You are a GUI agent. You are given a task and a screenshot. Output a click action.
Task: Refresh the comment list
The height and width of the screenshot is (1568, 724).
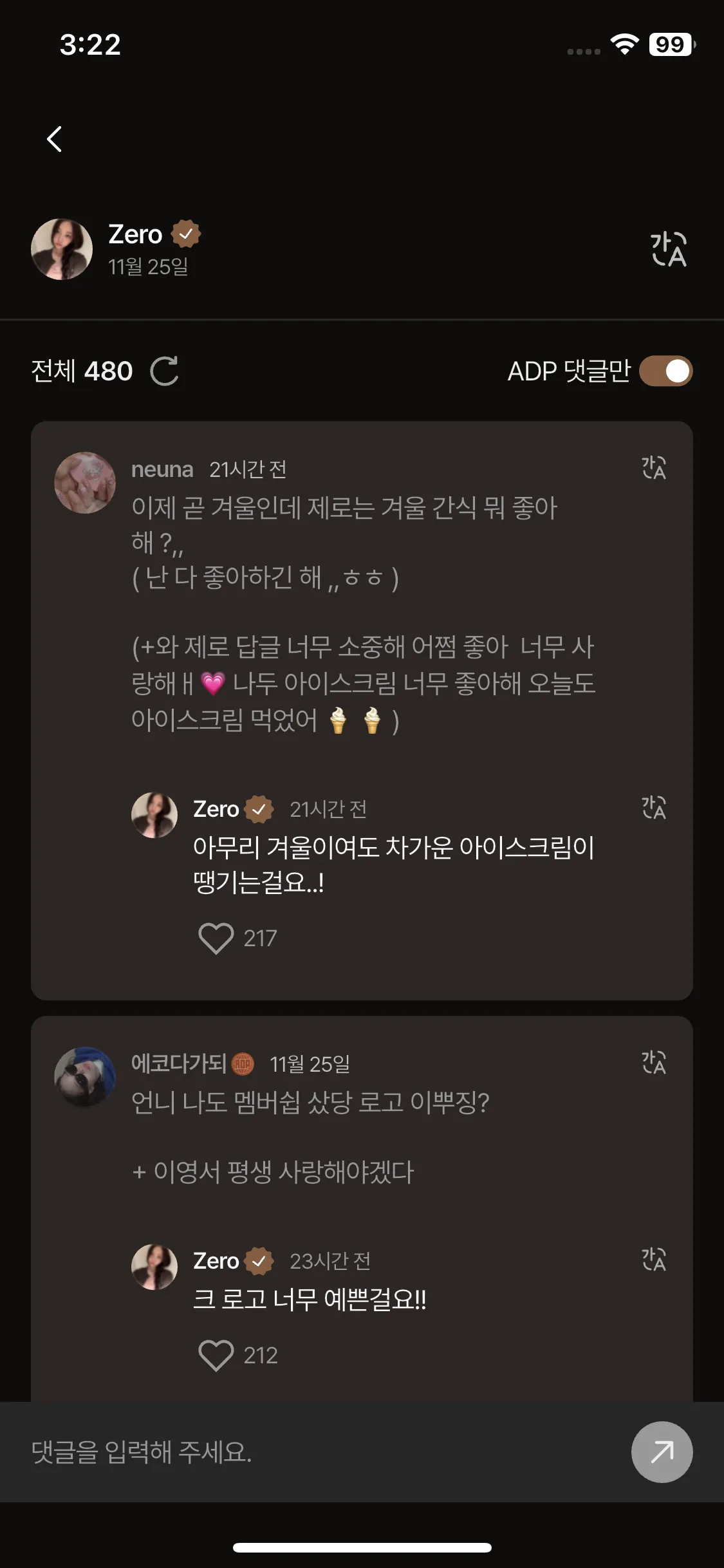coord(164,371)
